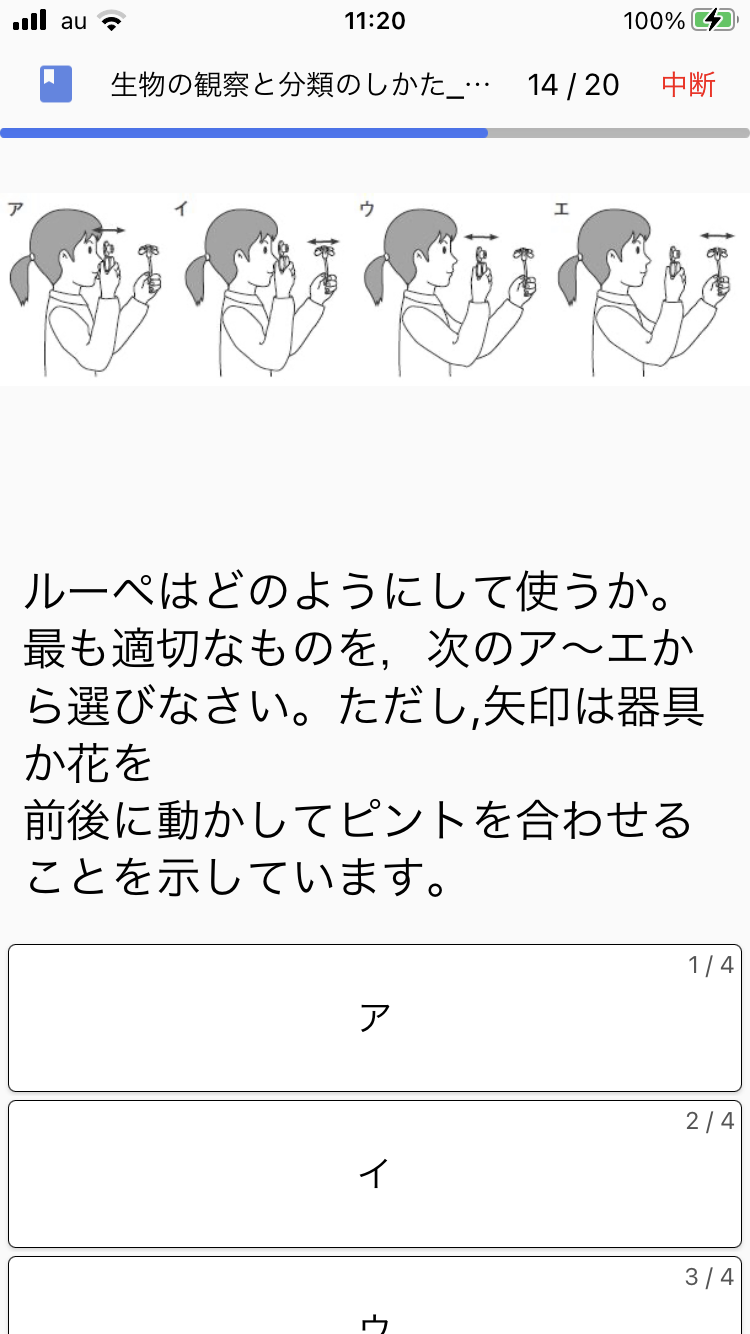The image size is (750, 1334).
Task: Tap the blue bookmark icon
Action: coord(56,84)
